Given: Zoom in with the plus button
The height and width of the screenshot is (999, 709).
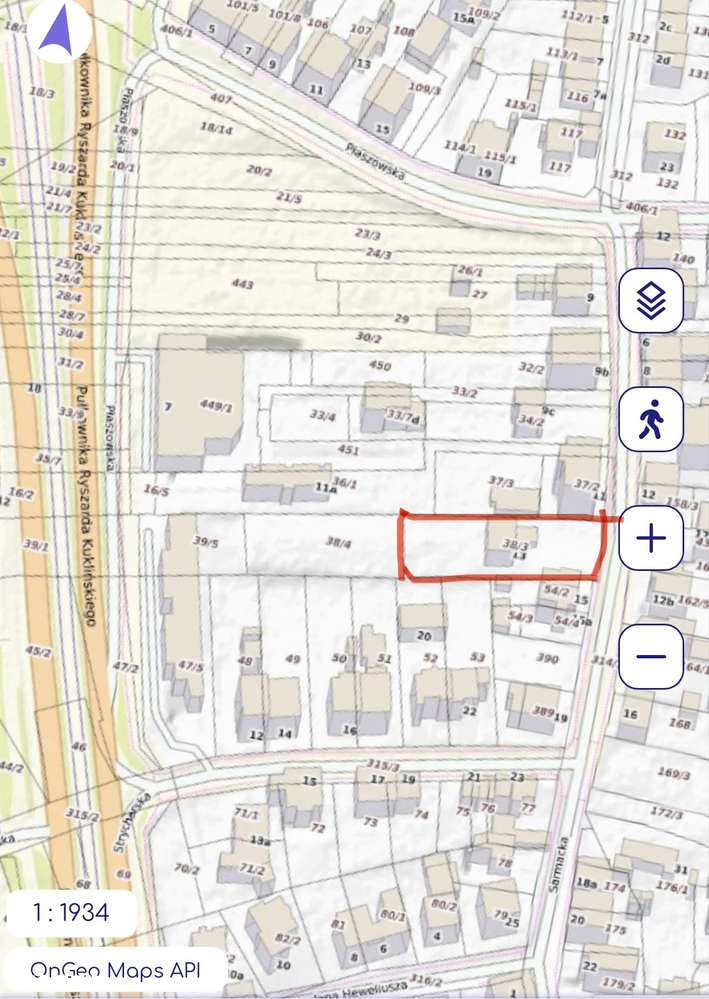Looking at the screenshot, I should (651, 538).
